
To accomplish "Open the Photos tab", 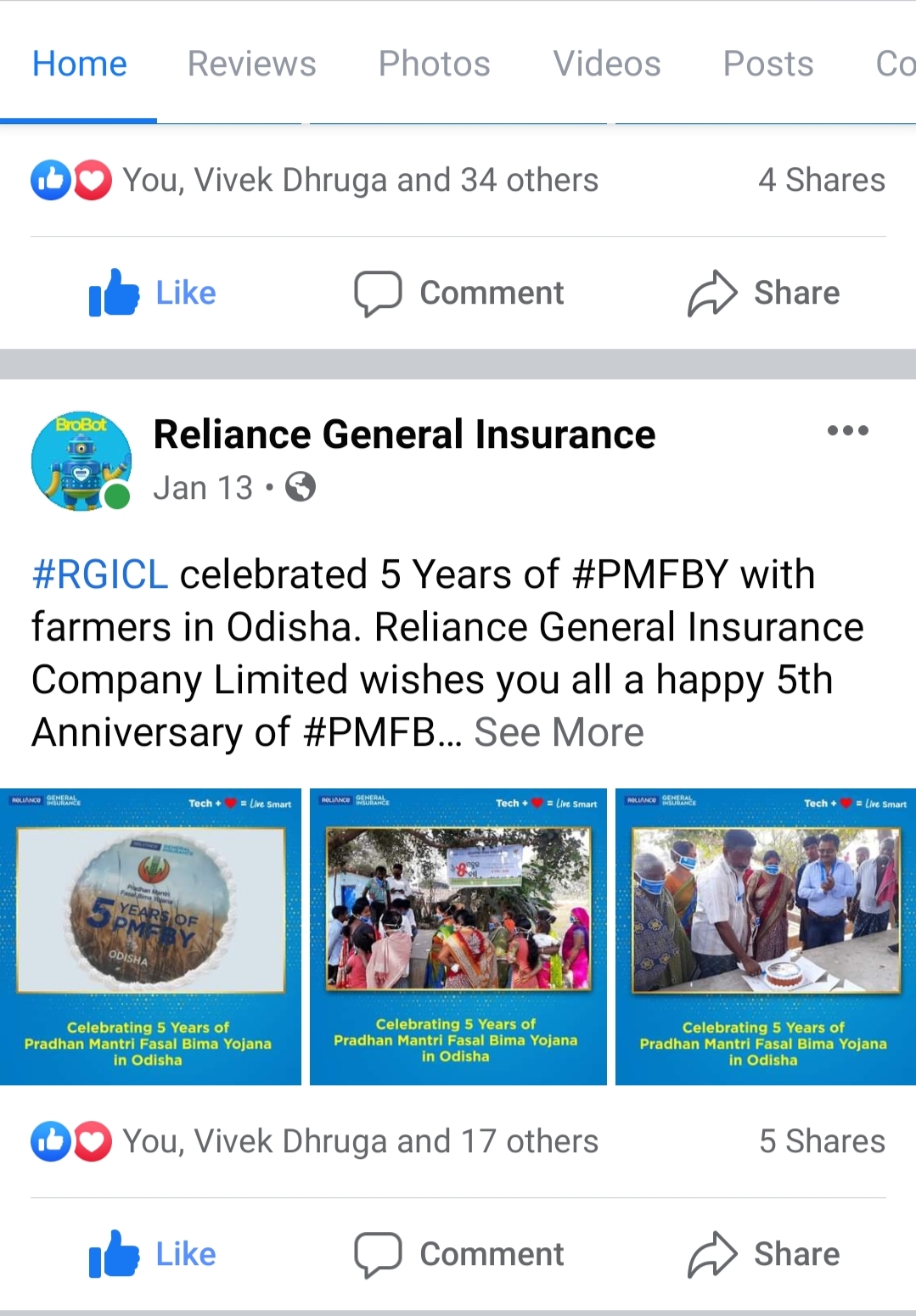I will click(x=434, y=64).
